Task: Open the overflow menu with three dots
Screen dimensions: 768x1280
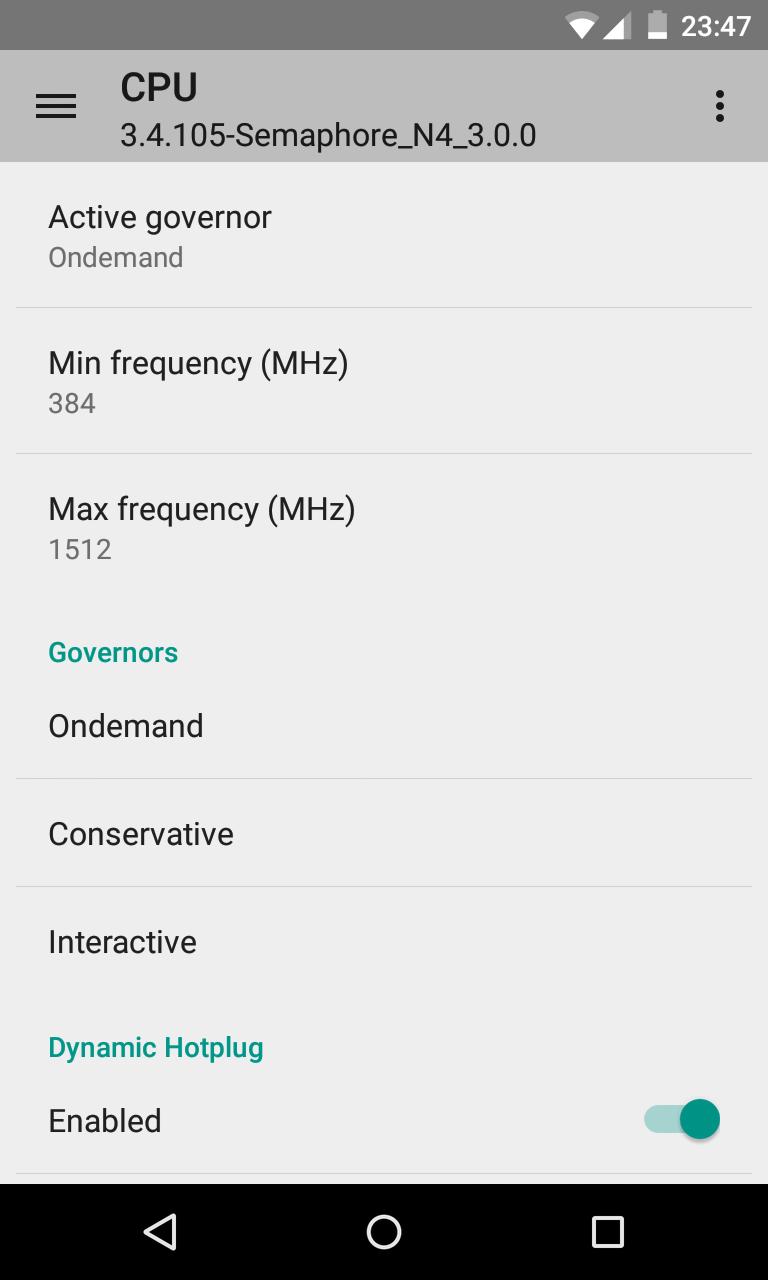Action: tap(719, 105)
